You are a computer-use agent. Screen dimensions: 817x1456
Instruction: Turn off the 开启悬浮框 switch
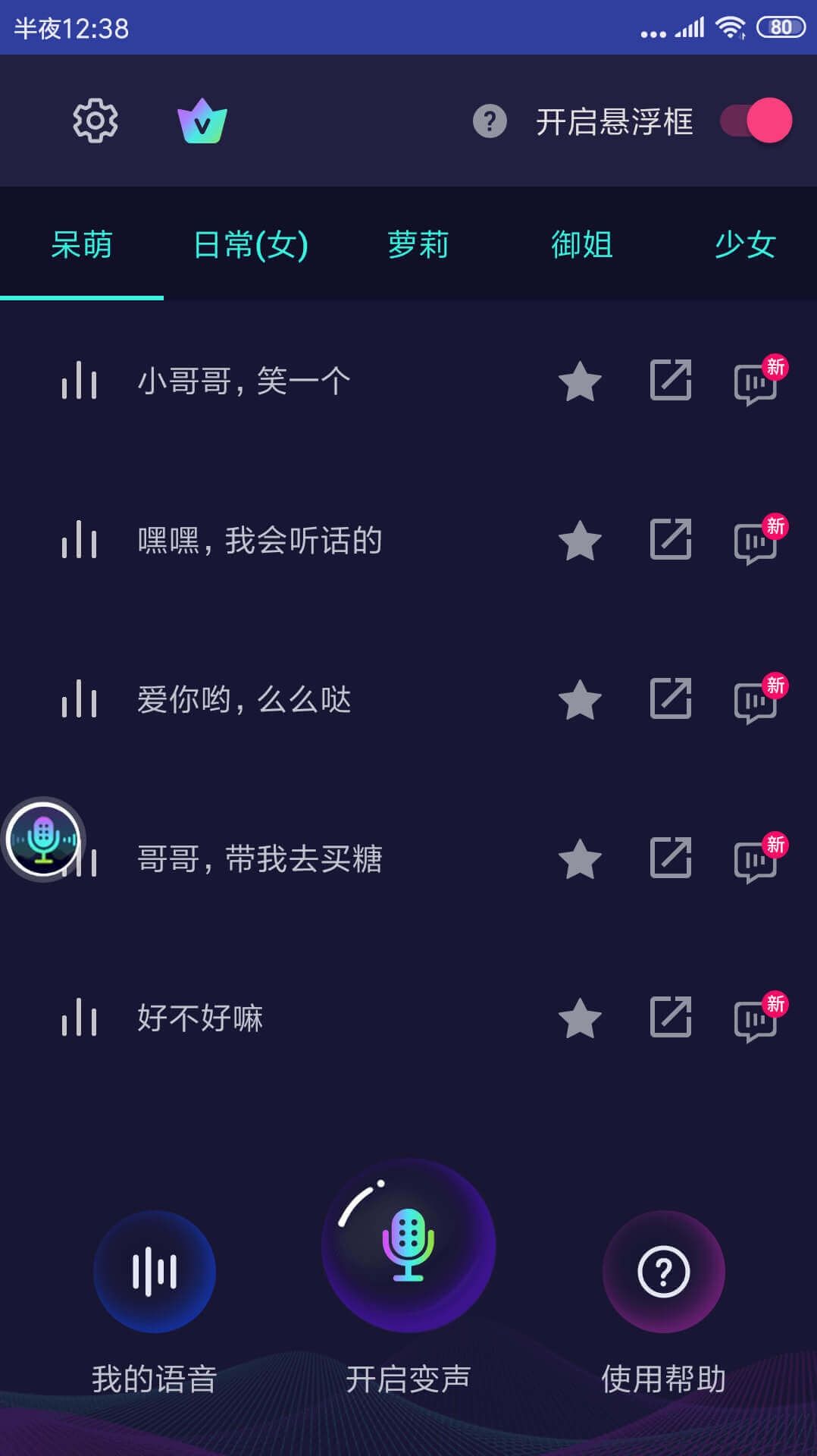[756, 121]
